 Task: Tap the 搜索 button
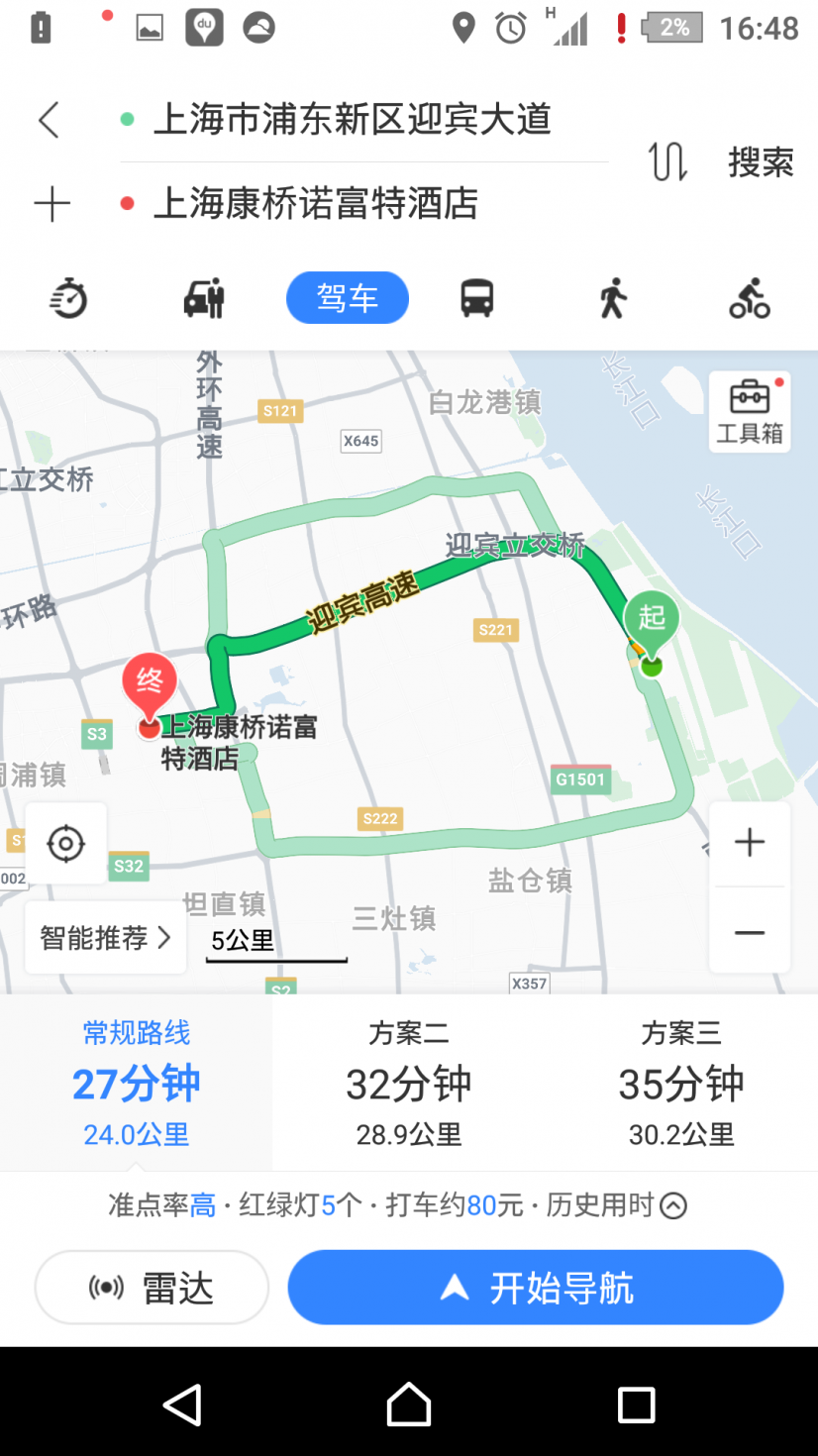click(761, 161)
